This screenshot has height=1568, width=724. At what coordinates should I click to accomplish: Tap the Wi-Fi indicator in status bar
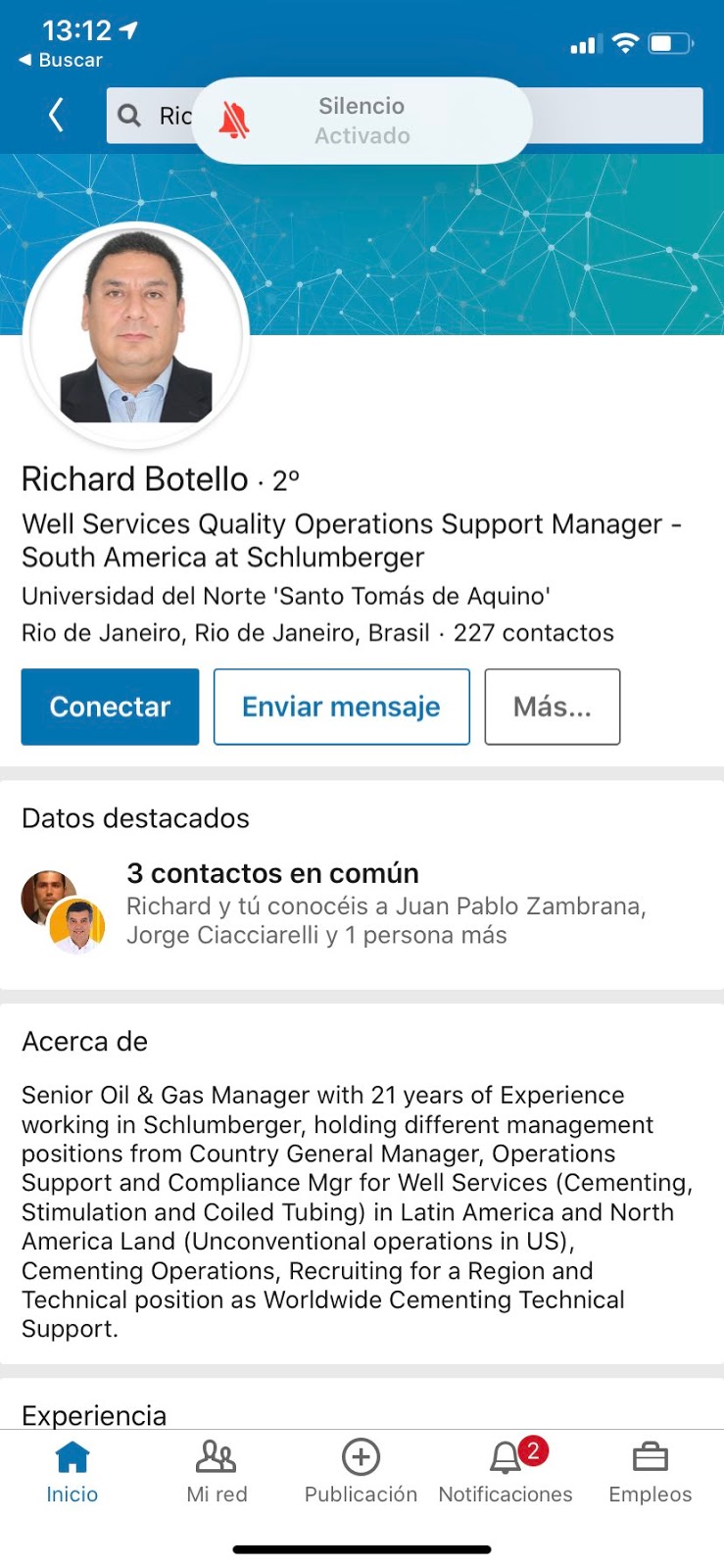click(x=625, y=43)
